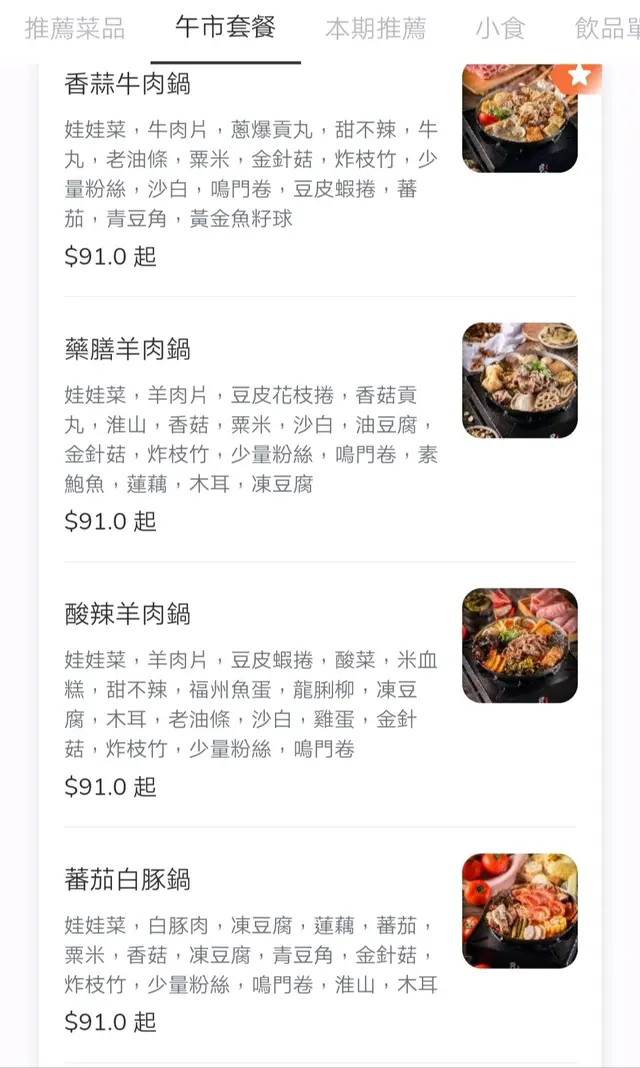Open the 香蒜牛肉鍋 menu item

point(128,84)
